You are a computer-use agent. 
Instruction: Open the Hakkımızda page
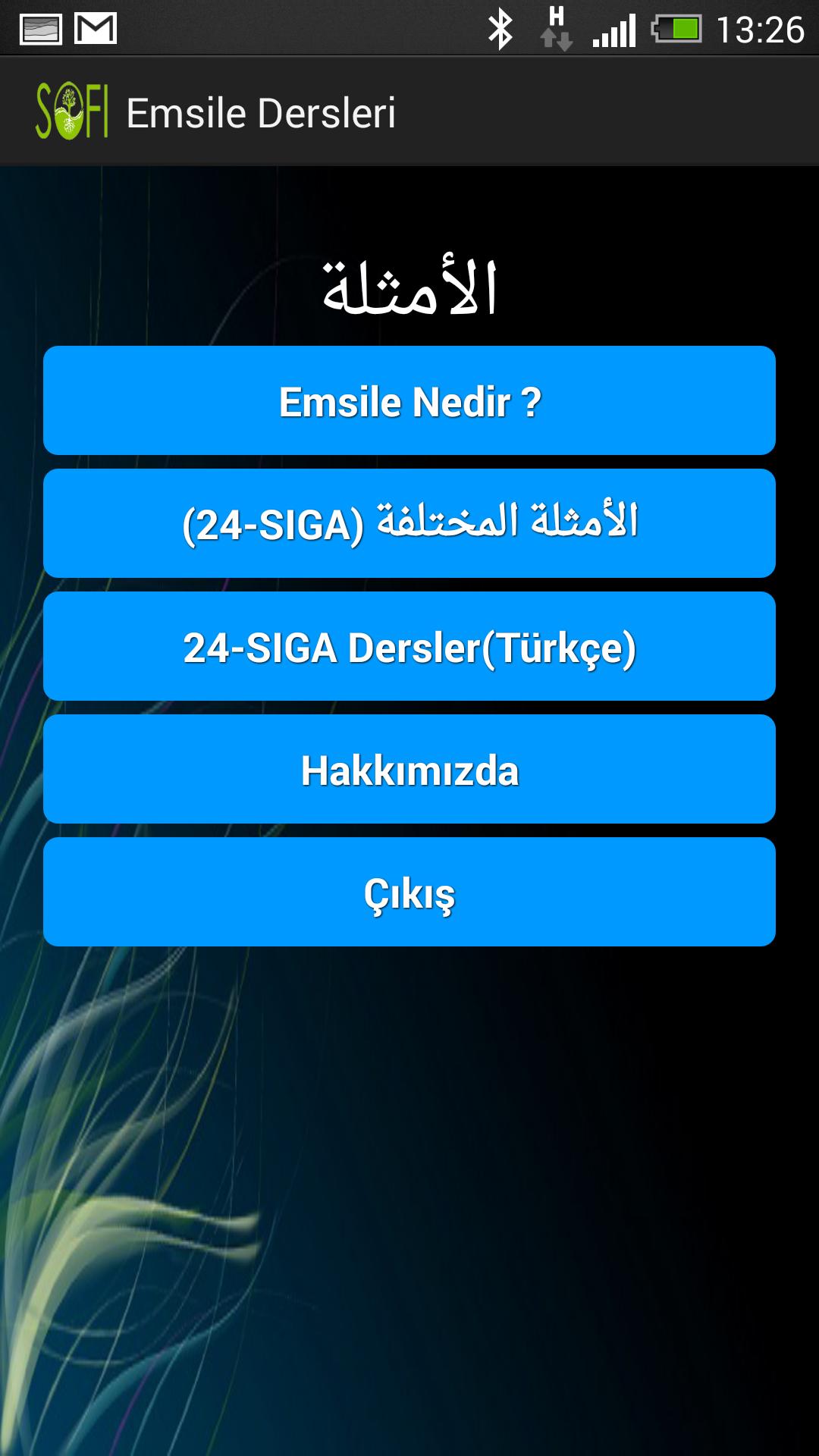409,770
